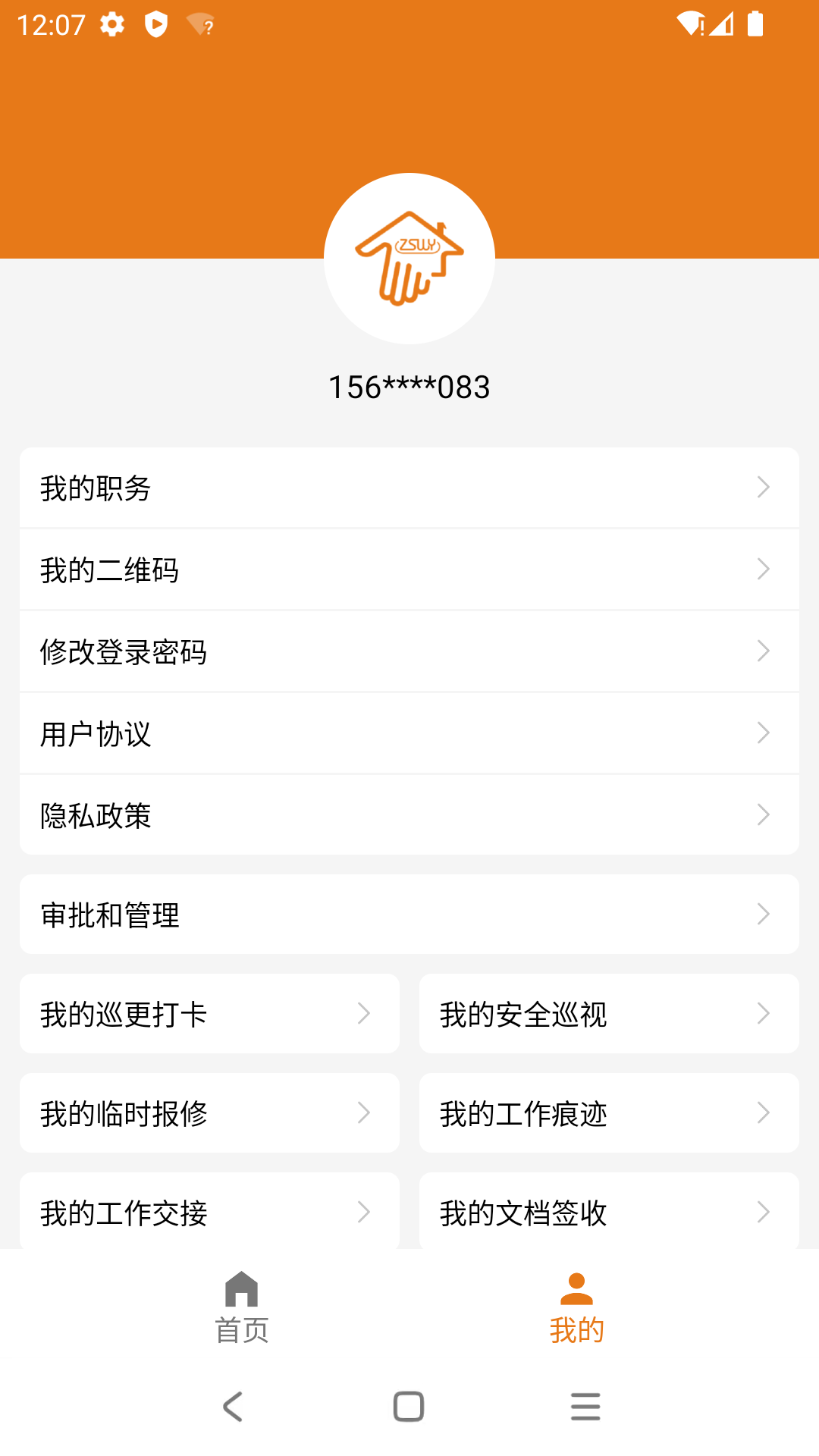The width and height of the screenshot is (819, 1456).
Task: Tap the Android back navigation button
Action: [x=233, y=1407]
